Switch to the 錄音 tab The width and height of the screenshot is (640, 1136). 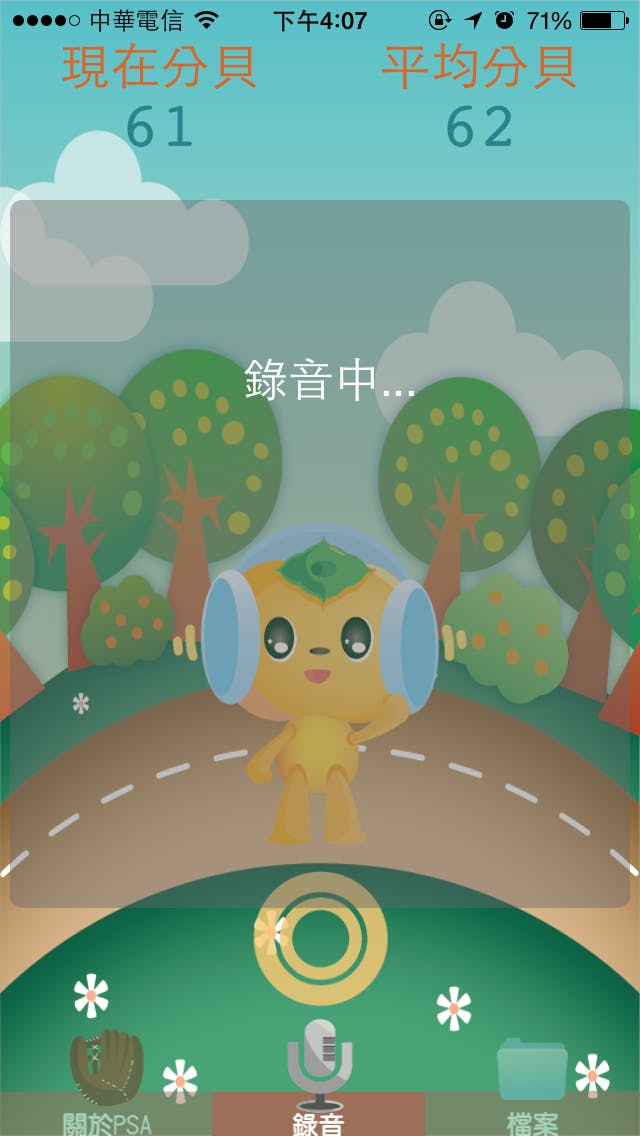tap(319, 1085)
